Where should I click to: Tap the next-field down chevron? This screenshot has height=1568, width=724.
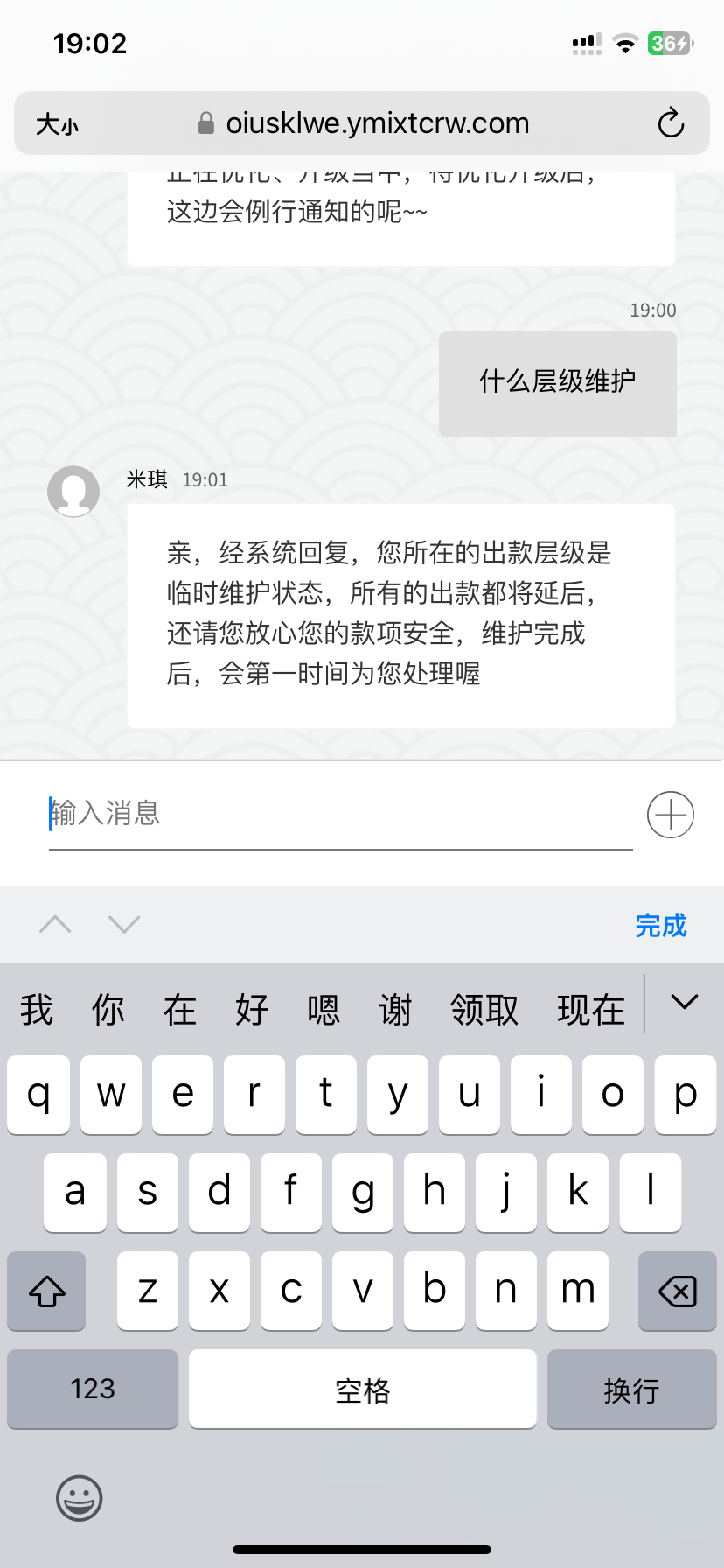pos(122,925)
